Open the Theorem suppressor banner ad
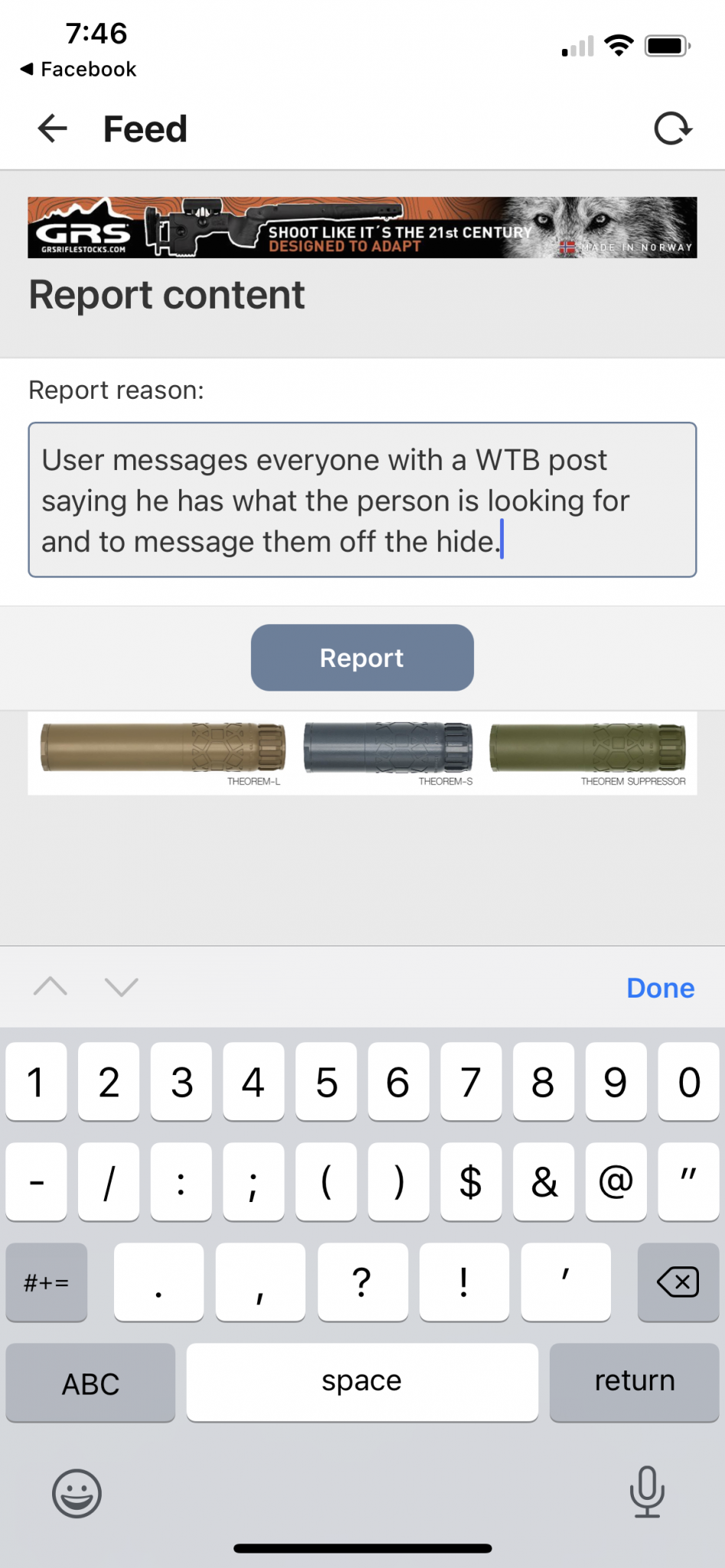The width and height of the screenshot is (725, 1568). point(362,753)
